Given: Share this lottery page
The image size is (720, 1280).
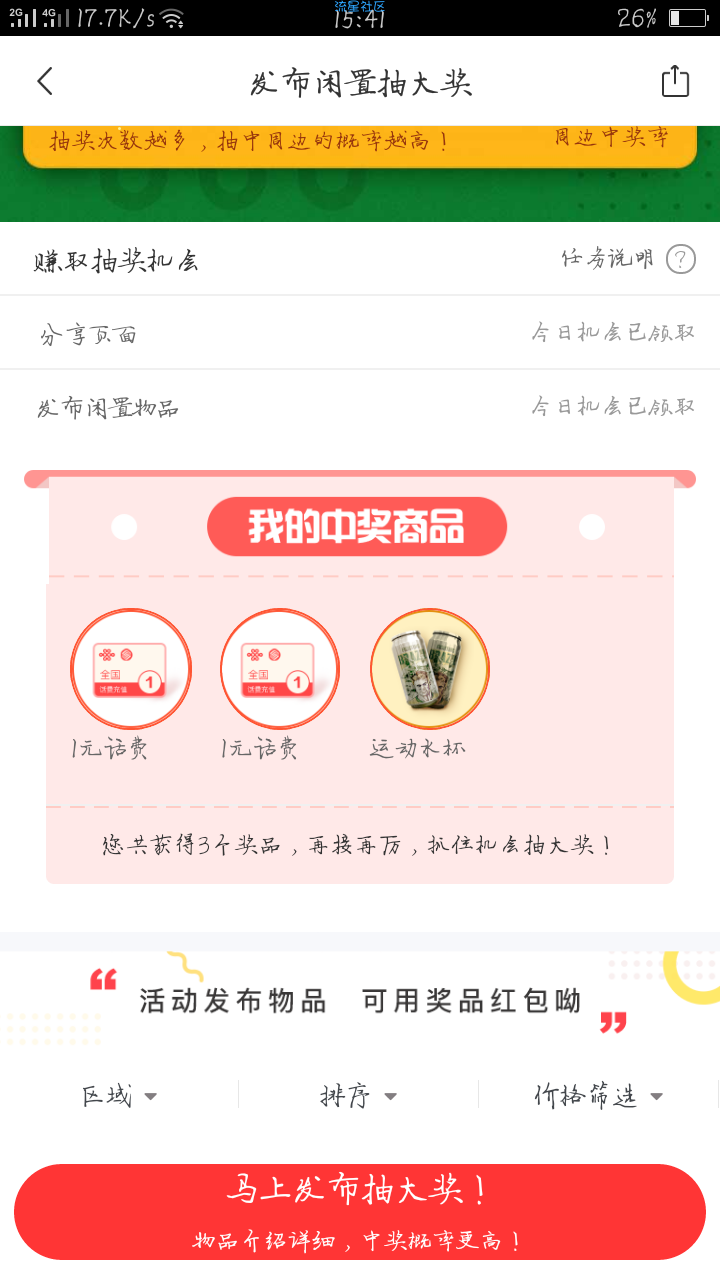Looking at the screenshot, I should coord(675,82).
